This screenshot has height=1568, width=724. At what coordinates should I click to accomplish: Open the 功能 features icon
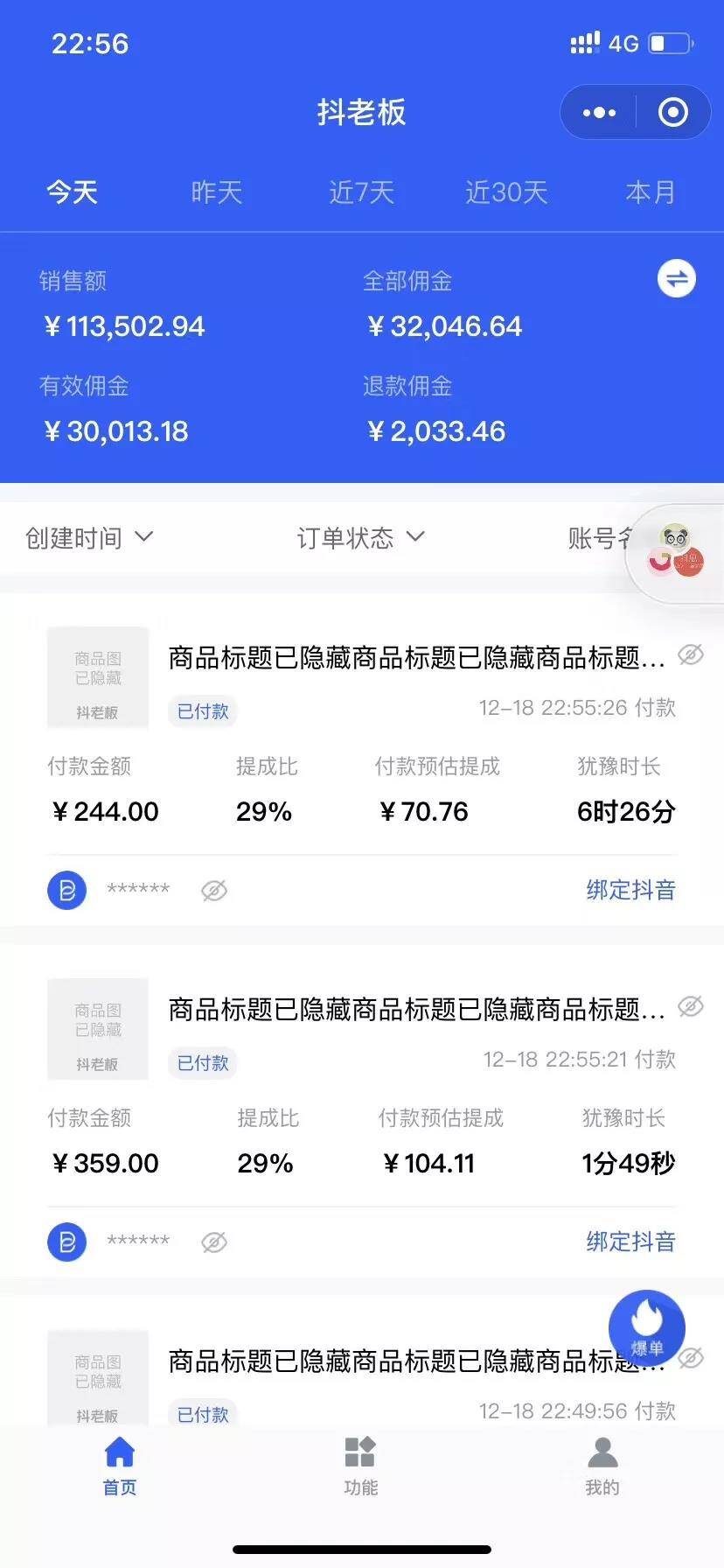pyautogui.click(x=361, y=1452)
